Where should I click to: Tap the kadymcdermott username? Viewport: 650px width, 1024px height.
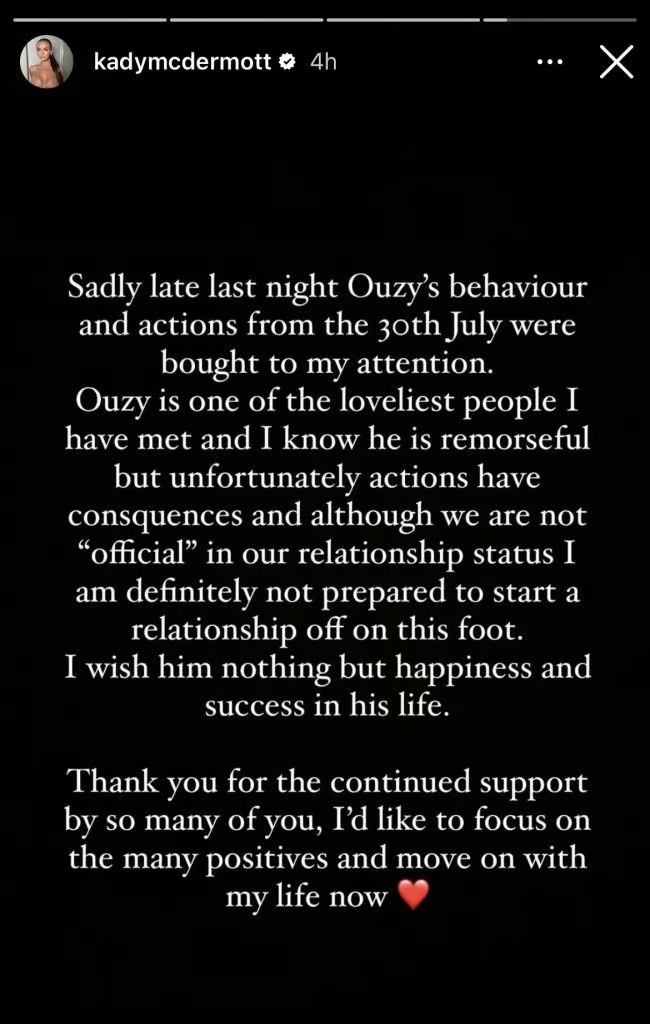(184, 62)
